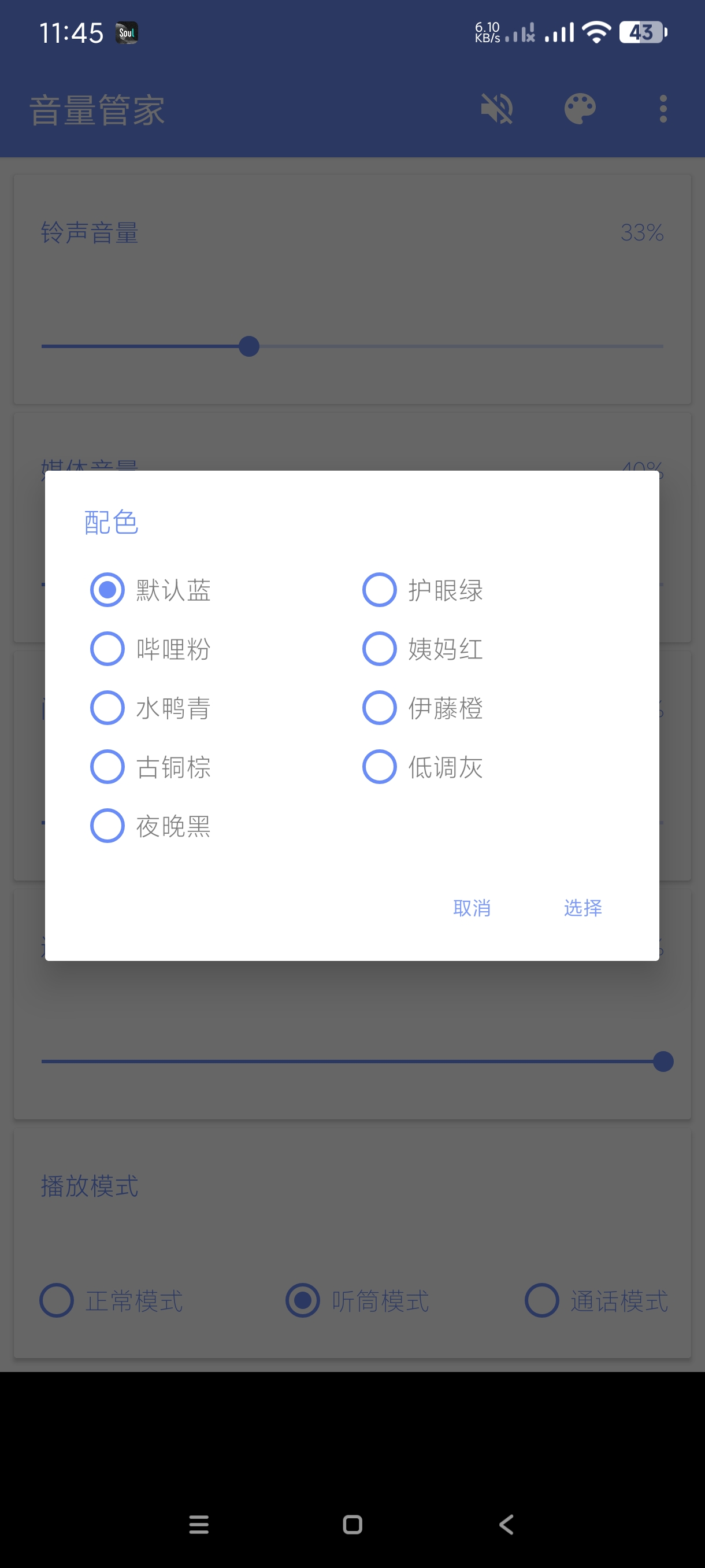This screenshot has height=1568, width=705.
Task: Open recent apps from the navigation bar
Action: click(199, 1524)
